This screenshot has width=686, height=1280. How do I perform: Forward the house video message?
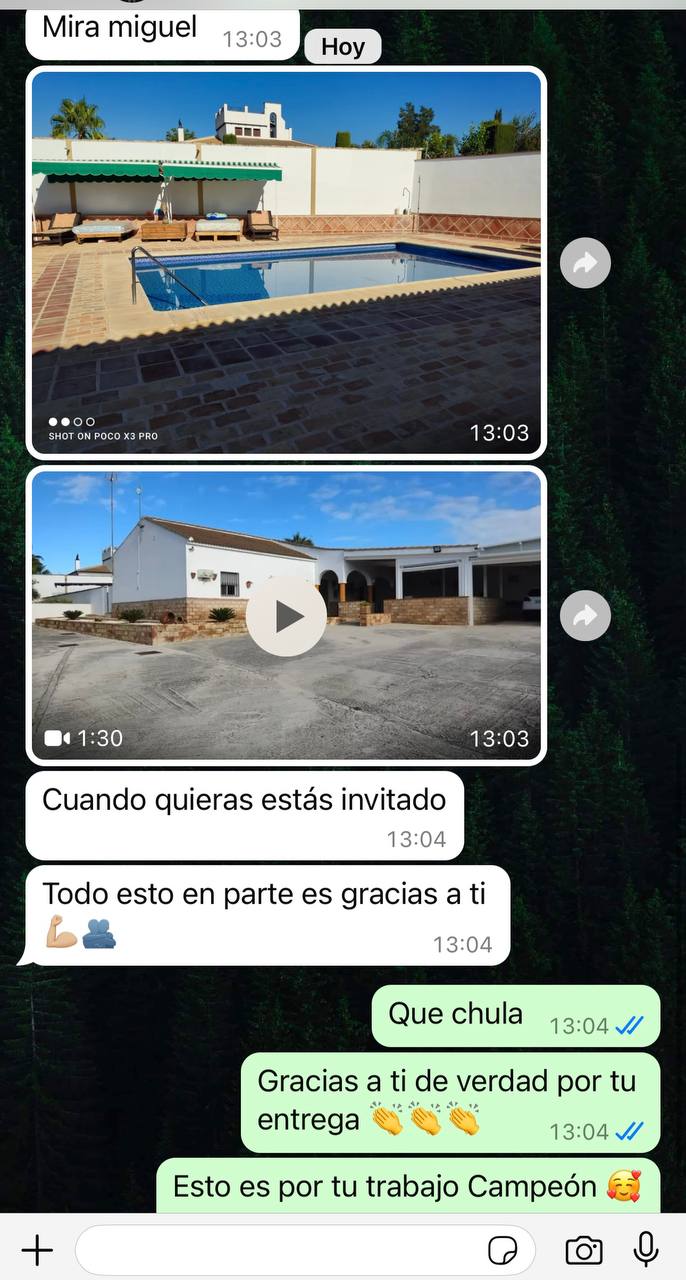[x=585, y=616]
